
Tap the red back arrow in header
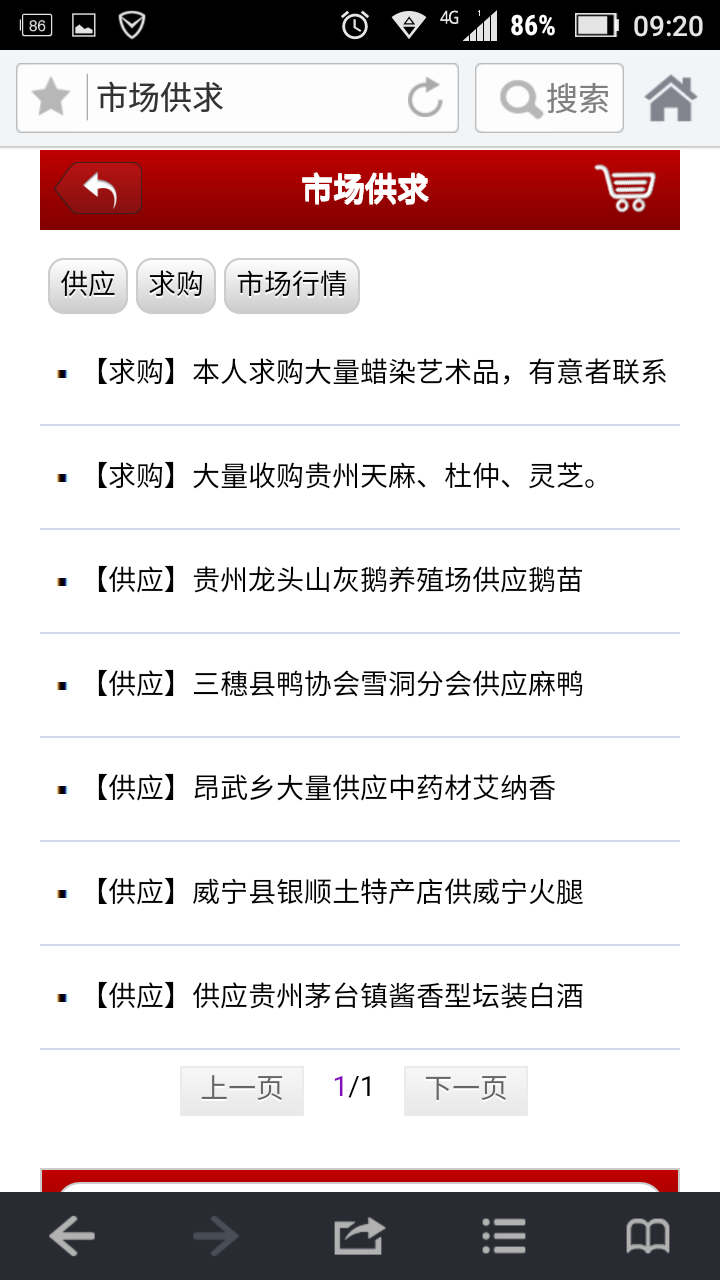[x=98, y=188]
